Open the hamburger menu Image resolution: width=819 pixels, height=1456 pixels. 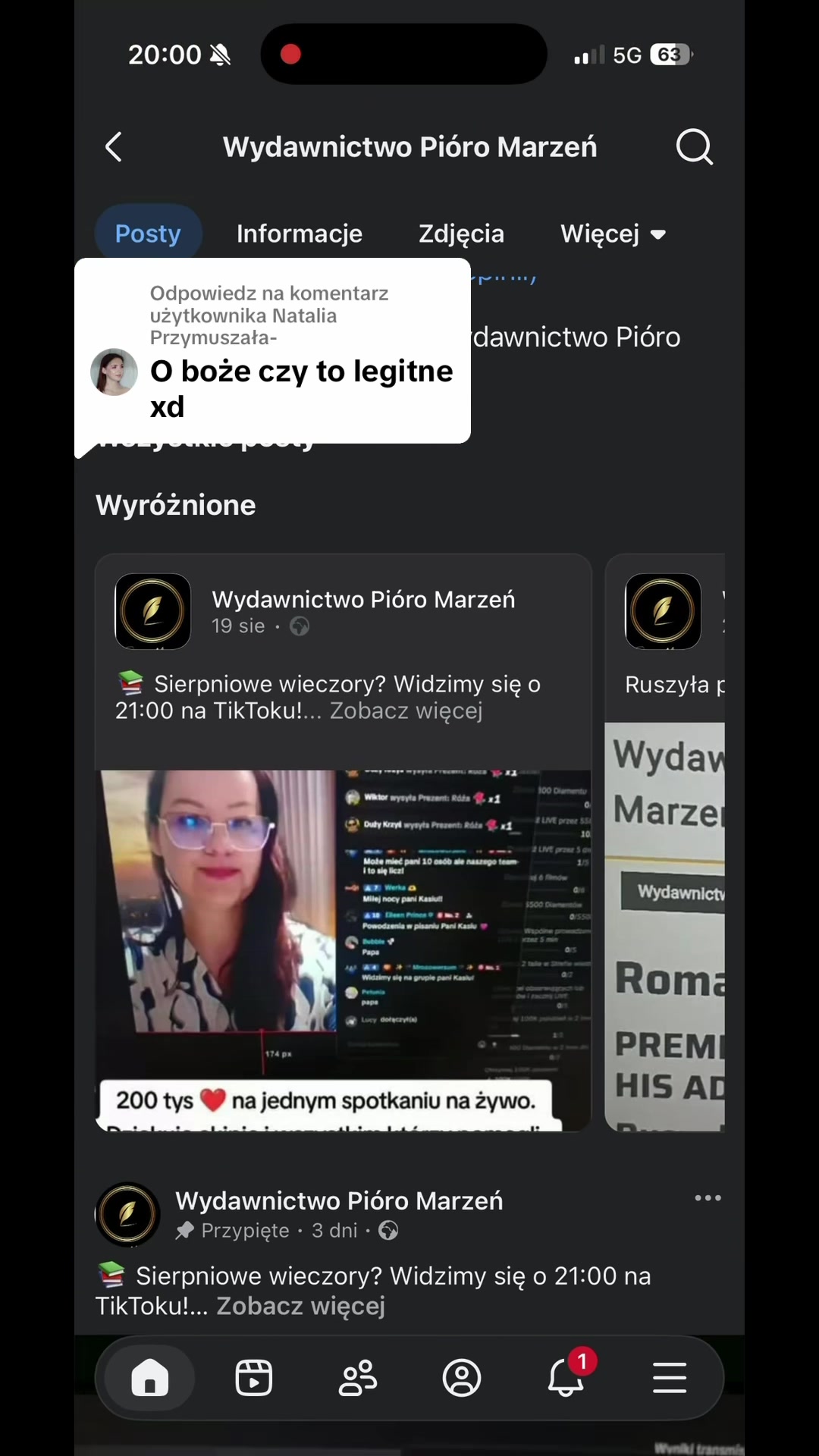coord(670,1377)
